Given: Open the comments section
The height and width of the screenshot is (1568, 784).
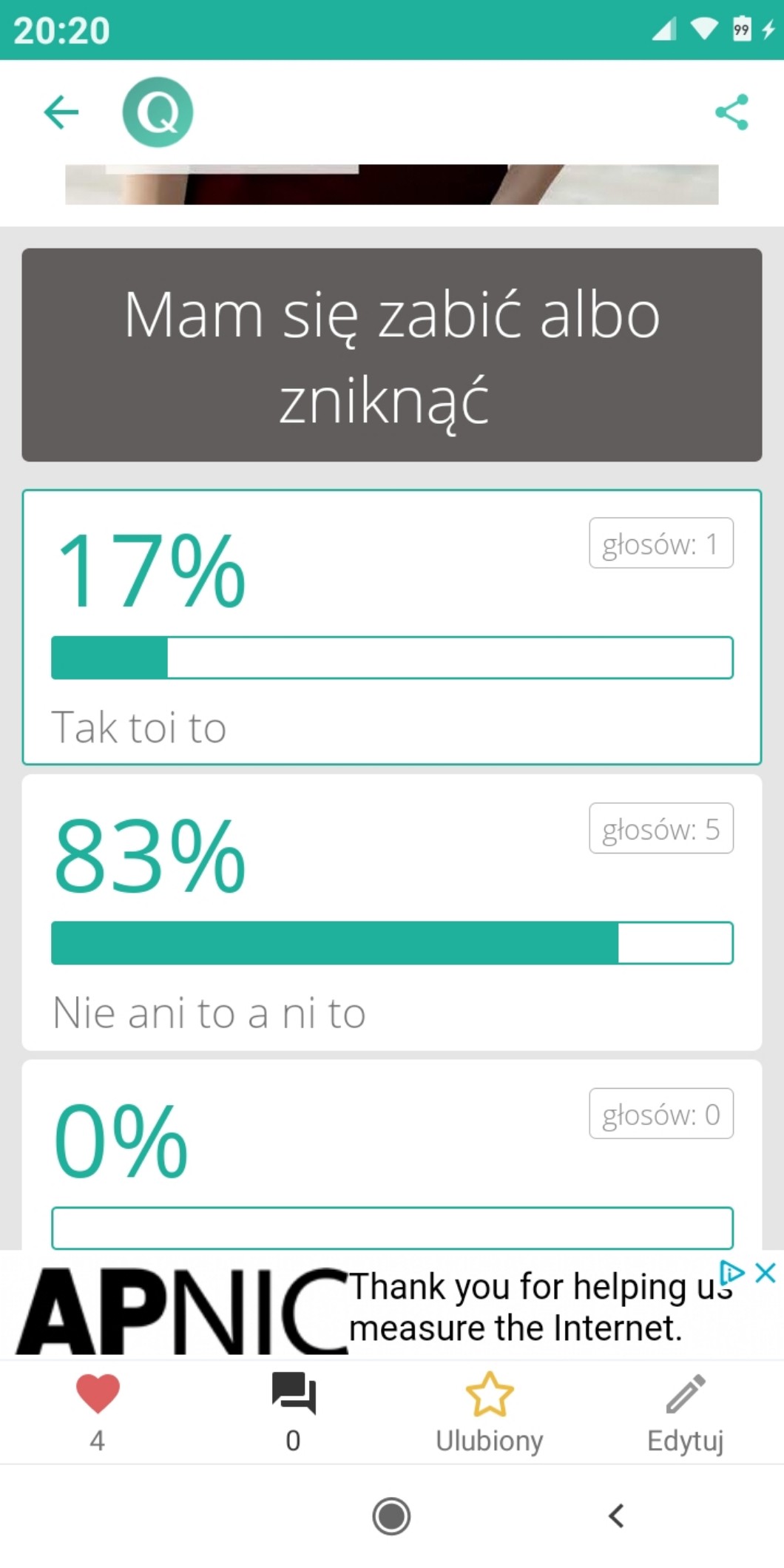Looking at the screenshot, I should tap(294, 1394).
